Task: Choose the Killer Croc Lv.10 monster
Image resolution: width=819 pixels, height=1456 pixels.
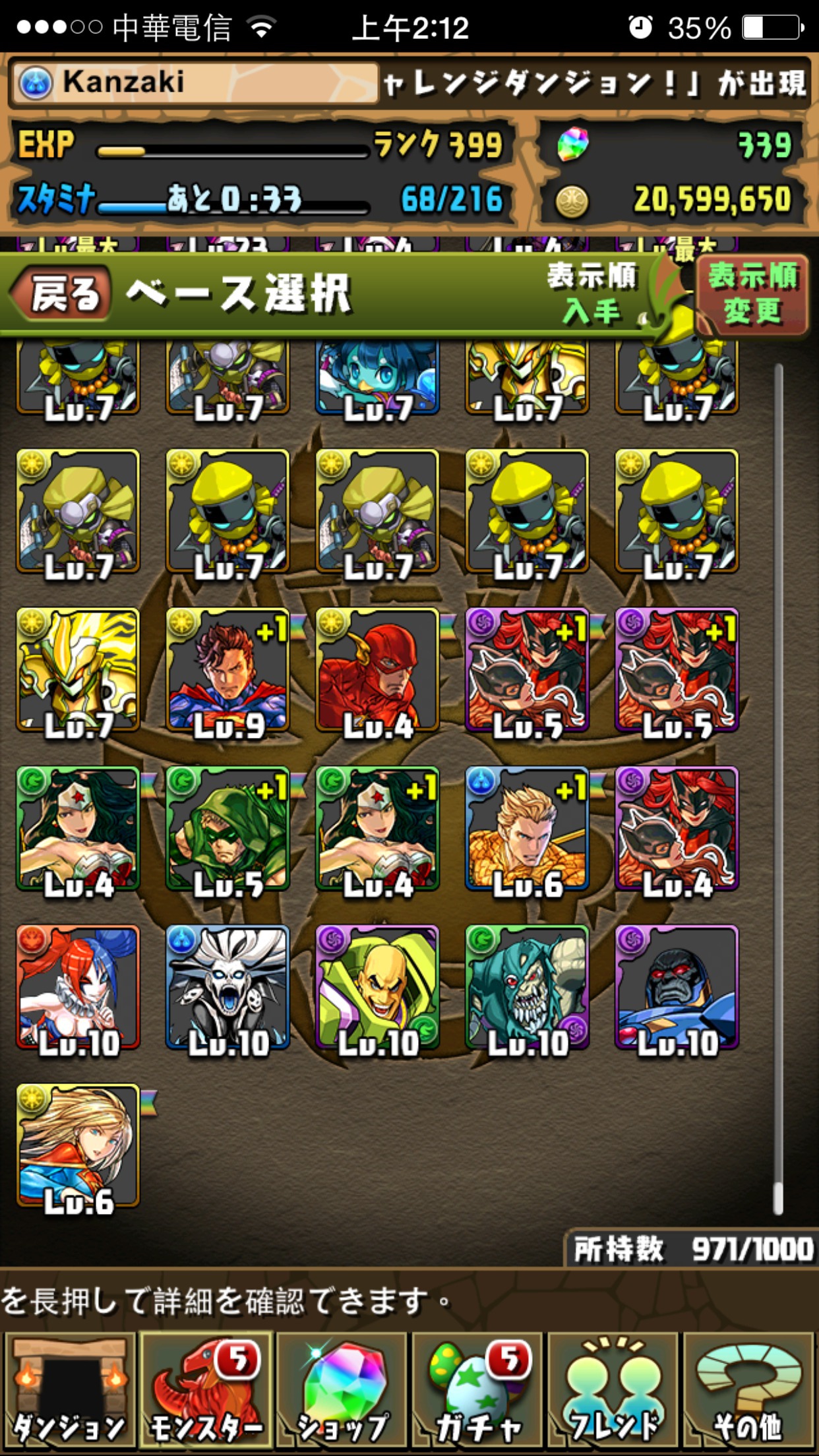Action: pos(527,987)
